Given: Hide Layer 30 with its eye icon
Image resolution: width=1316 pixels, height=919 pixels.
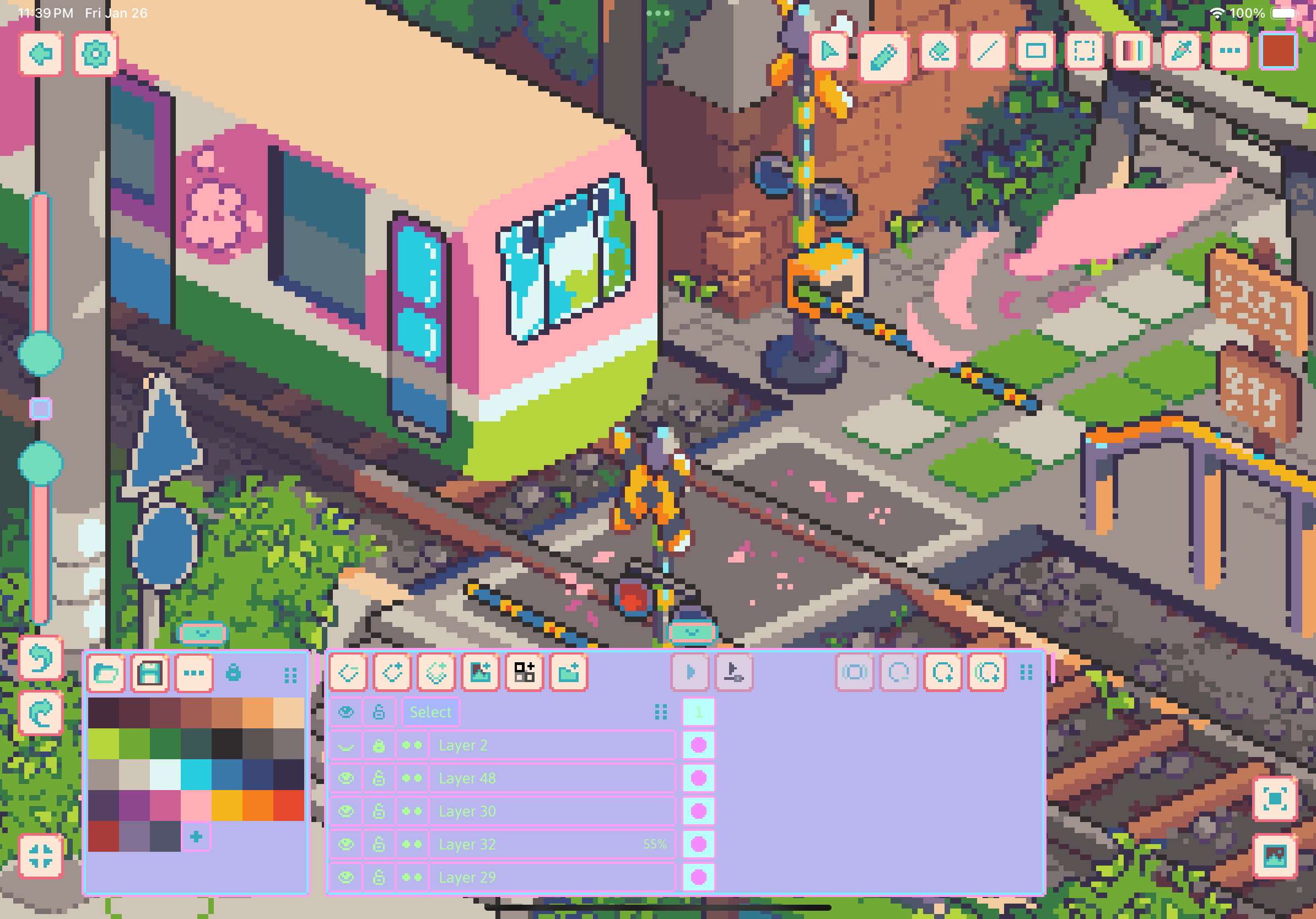Looking at the screenshot, I should coord(346,811).
